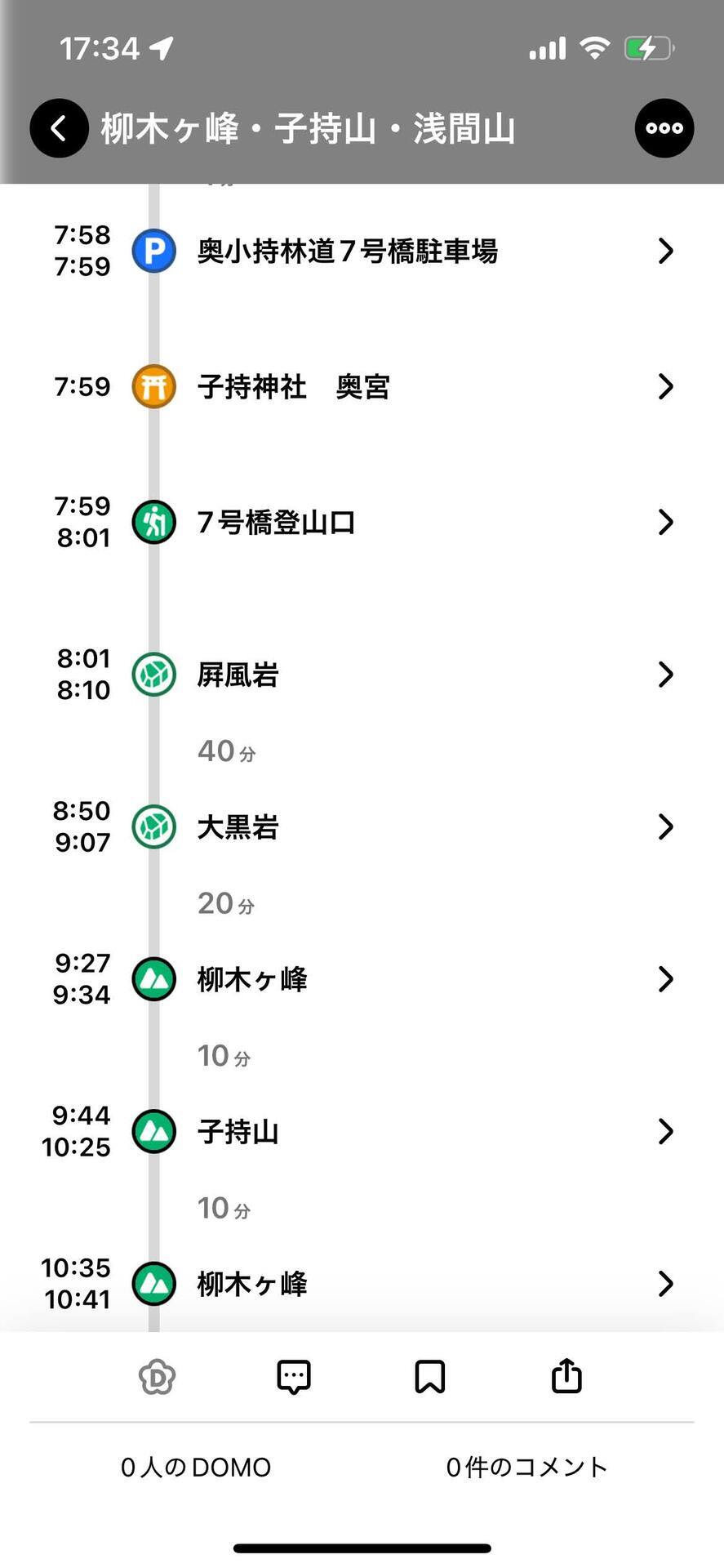The width and height of the screenshot is (724, 1568).
Task: Open 柳木ヶ峰 arriving at 9:27
Action: tap(362, 978)
